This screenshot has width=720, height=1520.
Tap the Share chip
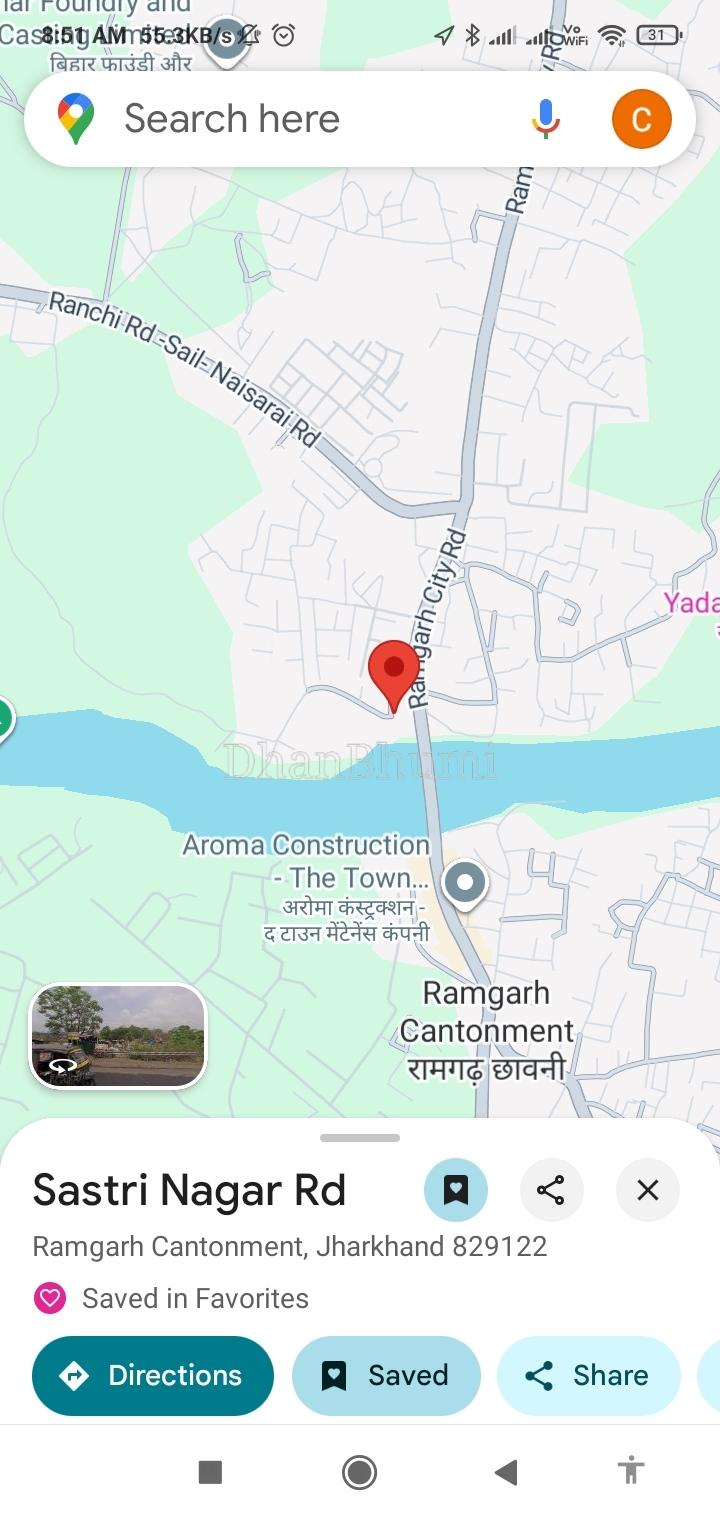[x=588, y=1375]
